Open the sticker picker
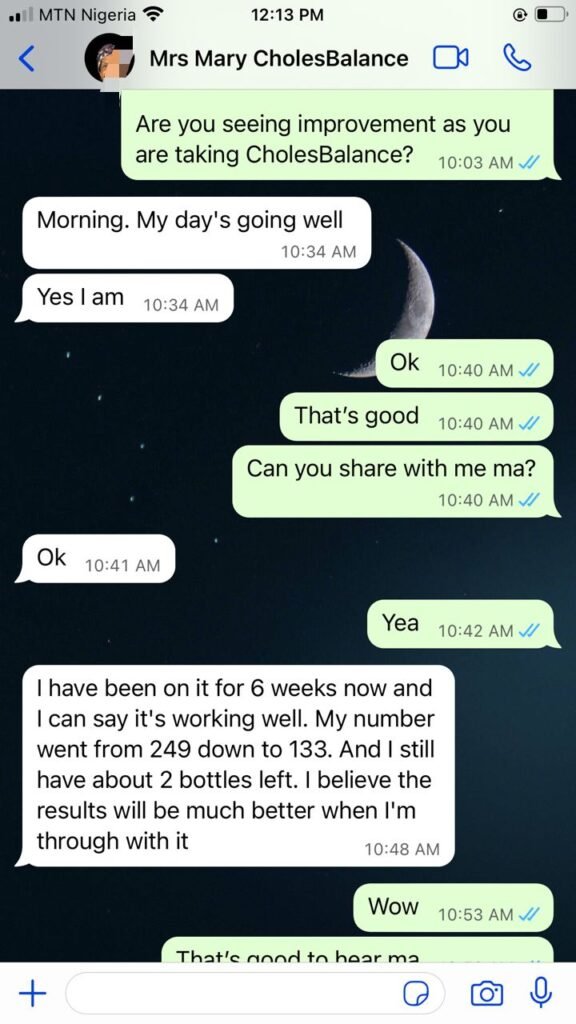 pyautogui.click(x=414, y=994)
